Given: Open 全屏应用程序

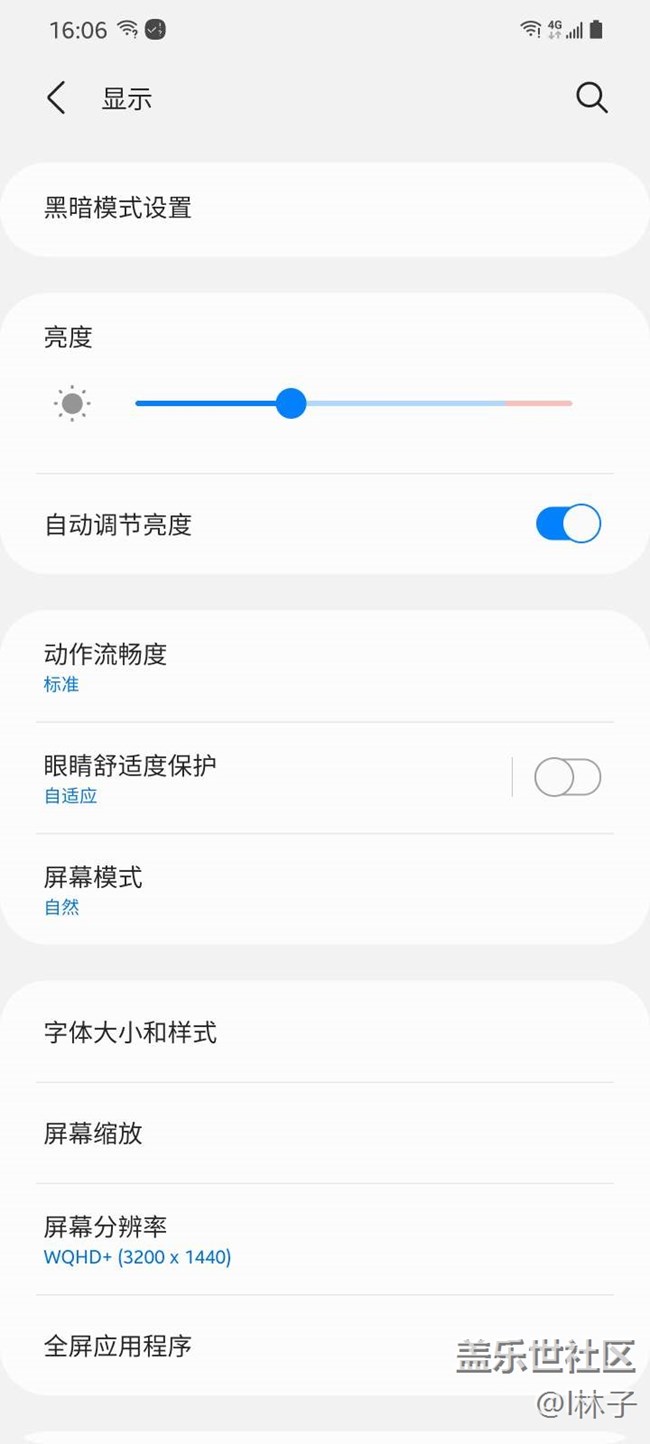Looking at the screenshot, I should pyautogui.click(x=118, y=1346).
